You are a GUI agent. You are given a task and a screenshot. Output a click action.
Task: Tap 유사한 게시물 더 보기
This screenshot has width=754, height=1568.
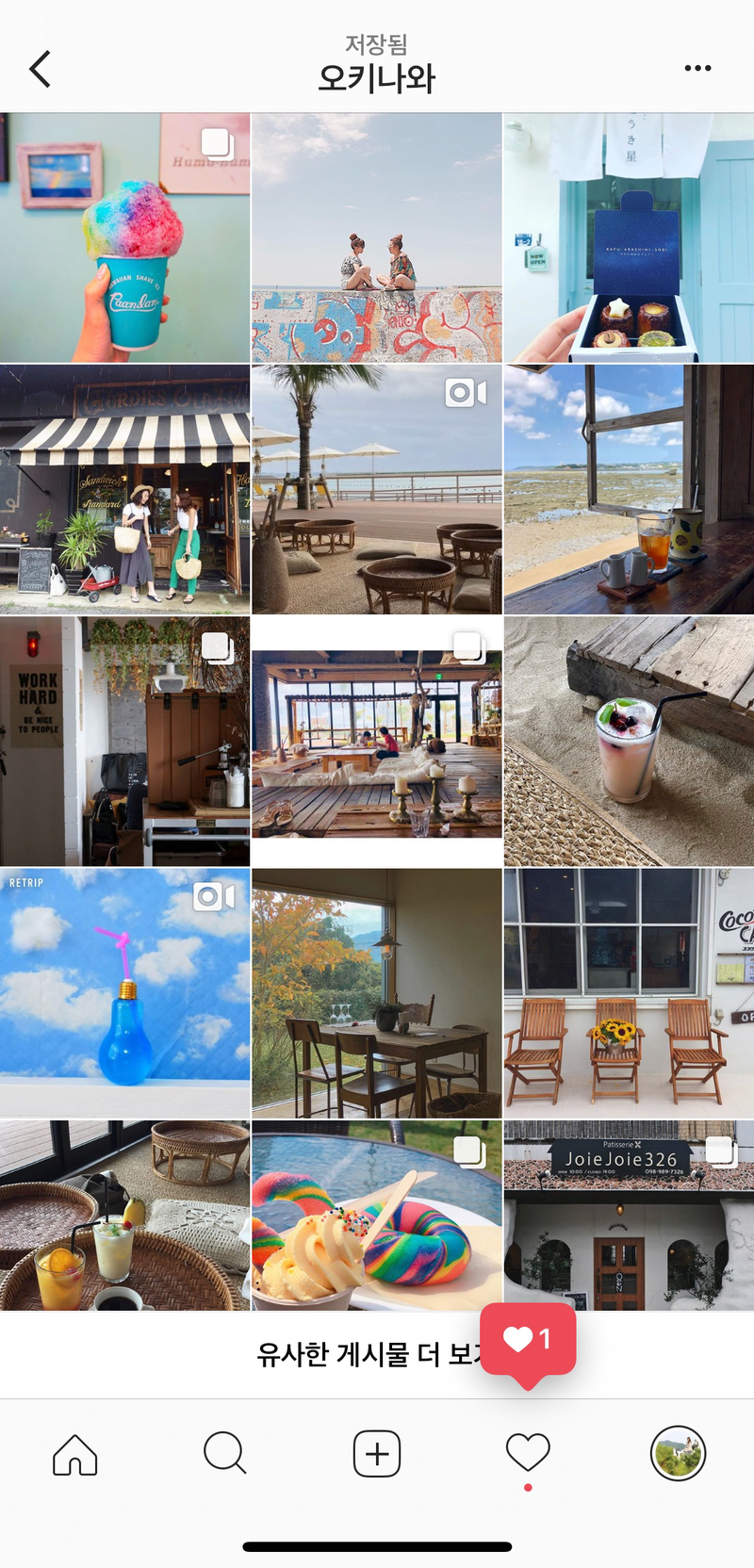(377, 1355)
